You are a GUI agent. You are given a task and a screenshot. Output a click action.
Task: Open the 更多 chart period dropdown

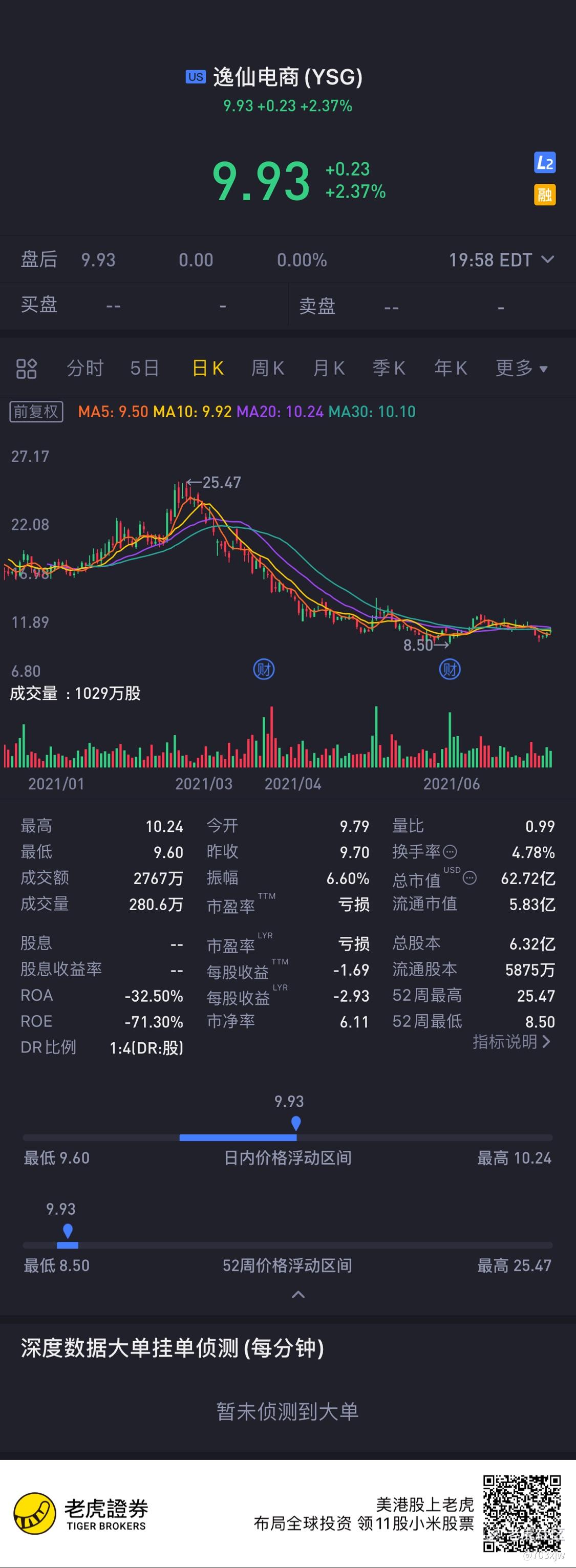pos(521,368)
